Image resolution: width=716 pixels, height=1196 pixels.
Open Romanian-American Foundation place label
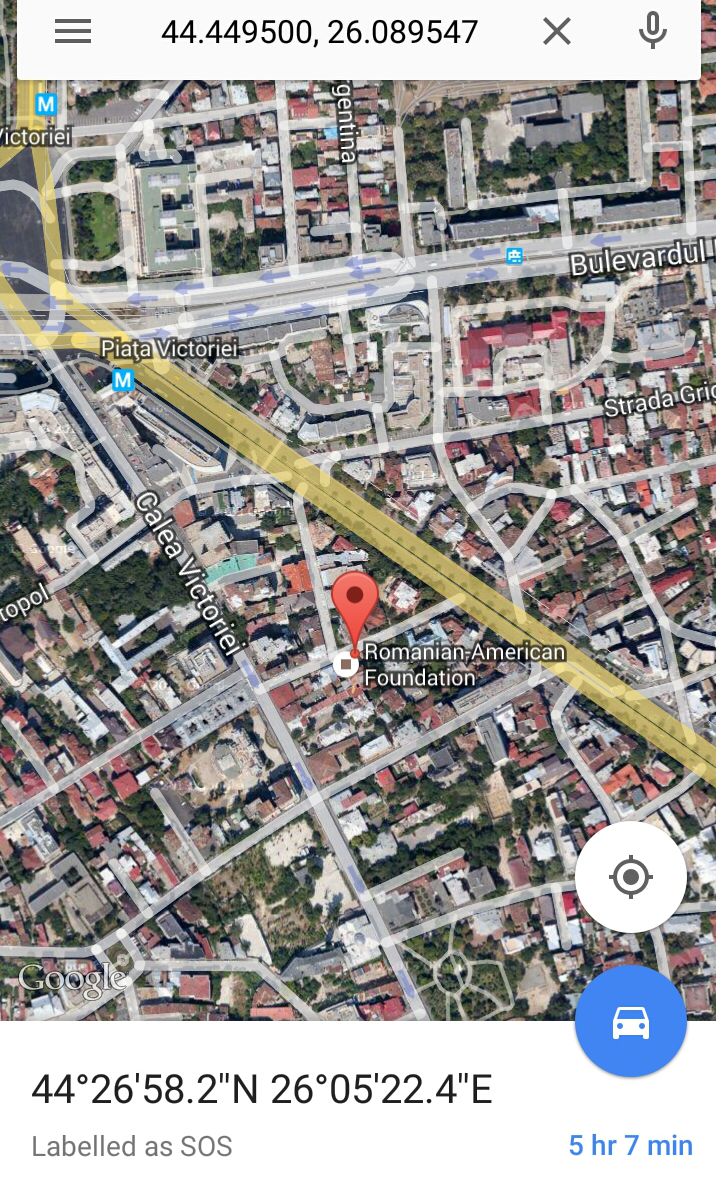point(464,665)
